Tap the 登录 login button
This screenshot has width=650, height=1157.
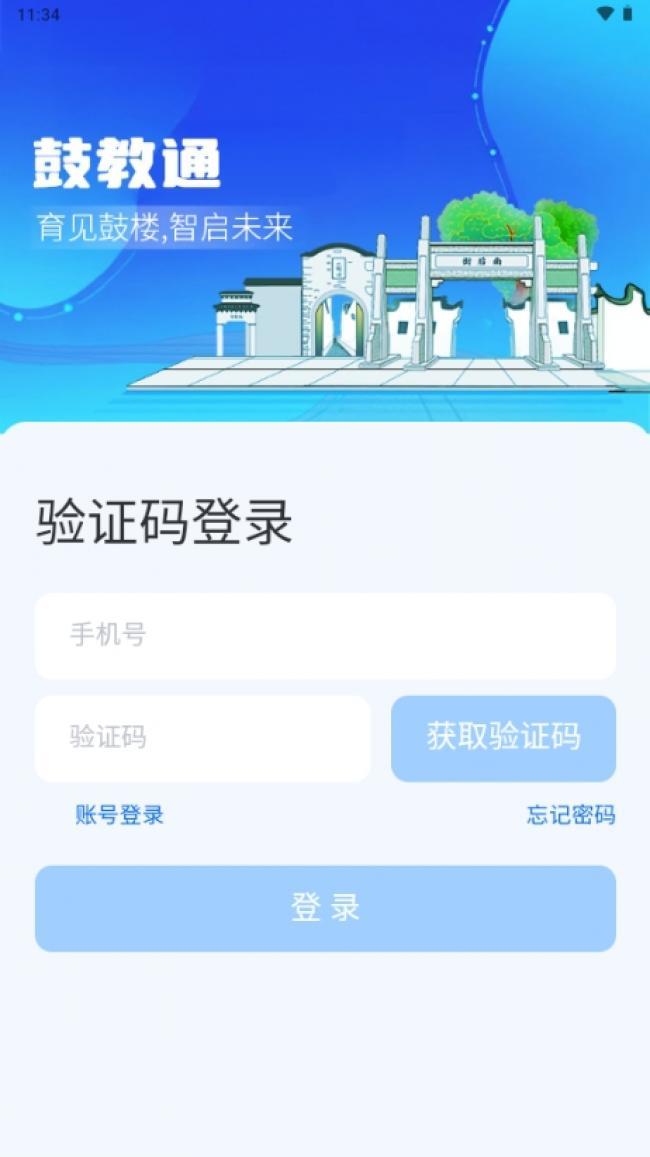[325, 908]
